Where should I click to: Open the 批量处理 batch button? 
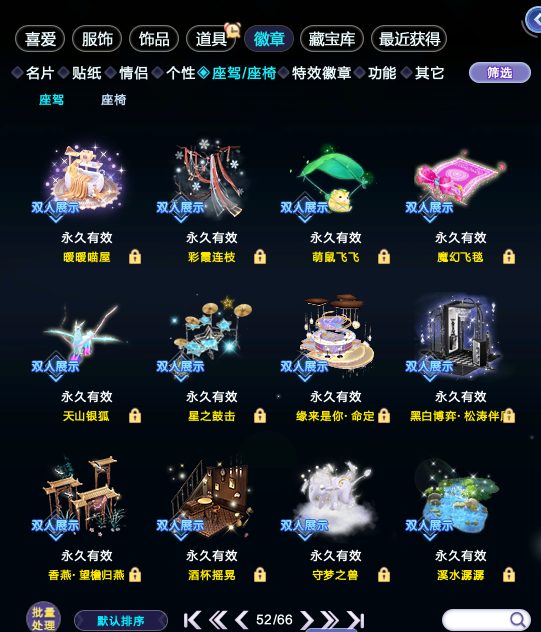(x=44, y=619)
